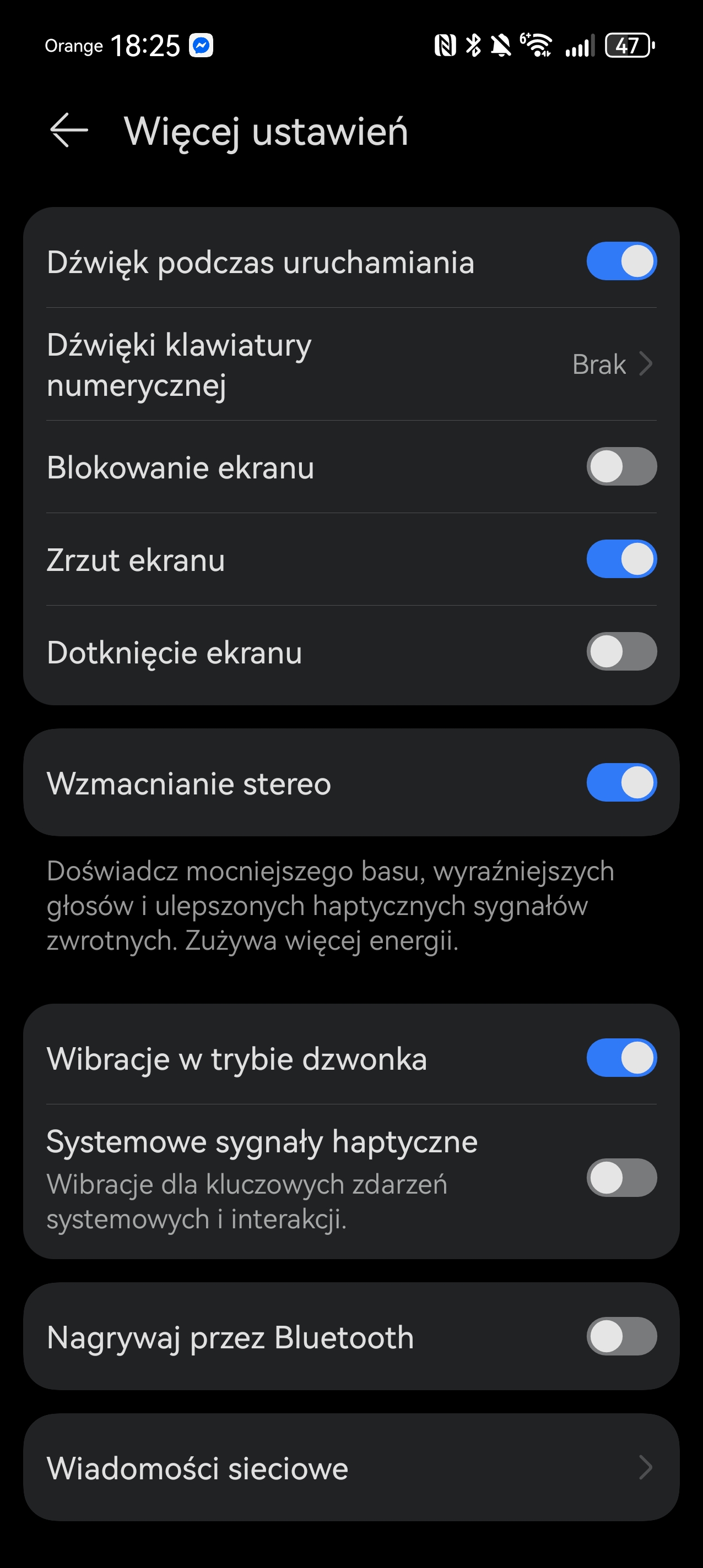Disable Dźwięk podczas uruchamiania switch
Screen dimensions: 703x1568
coord(621,262)
